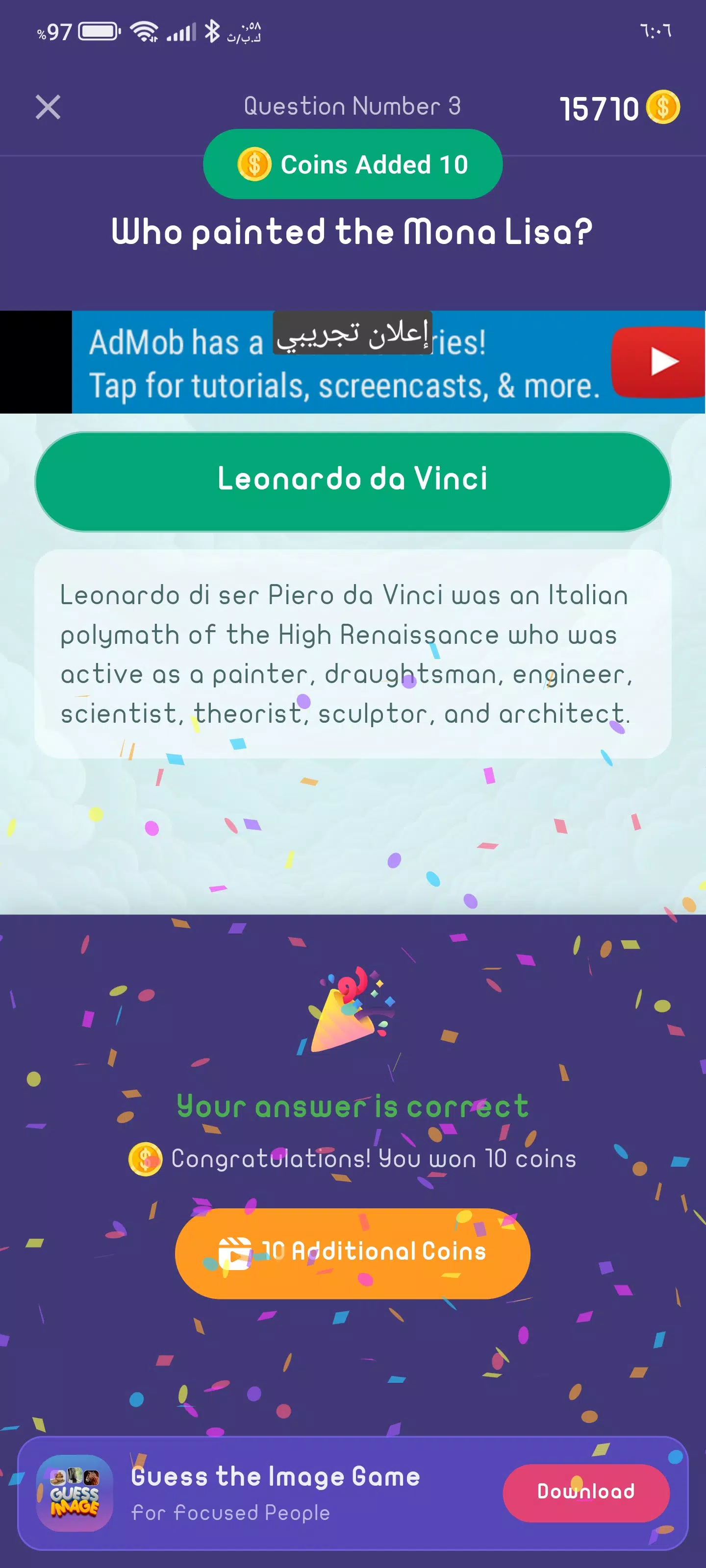Tap the coin icon next to Congratulations message
The height and width of the screenshot is (1568, 706).
tap(144, 1158)
